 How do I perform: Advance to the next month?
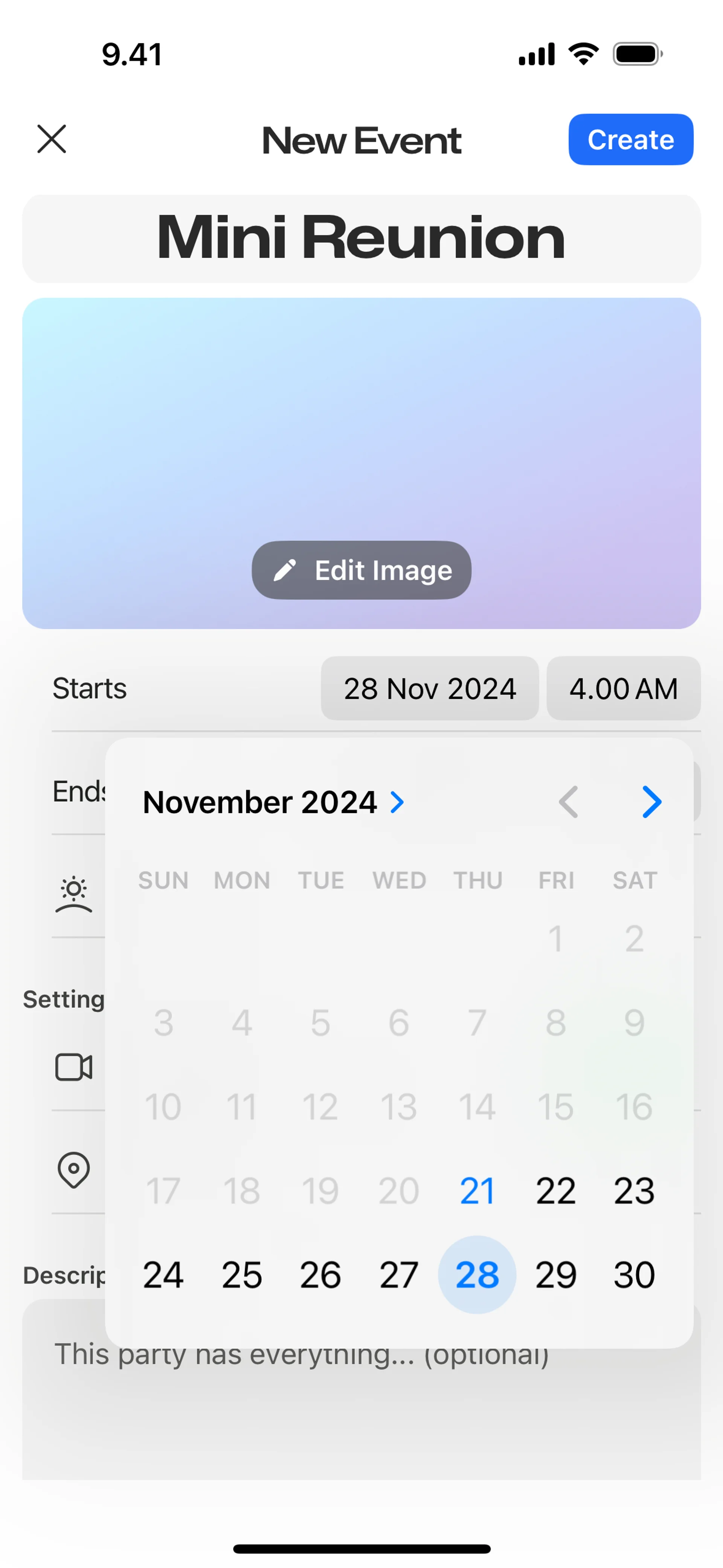[652, 802]
